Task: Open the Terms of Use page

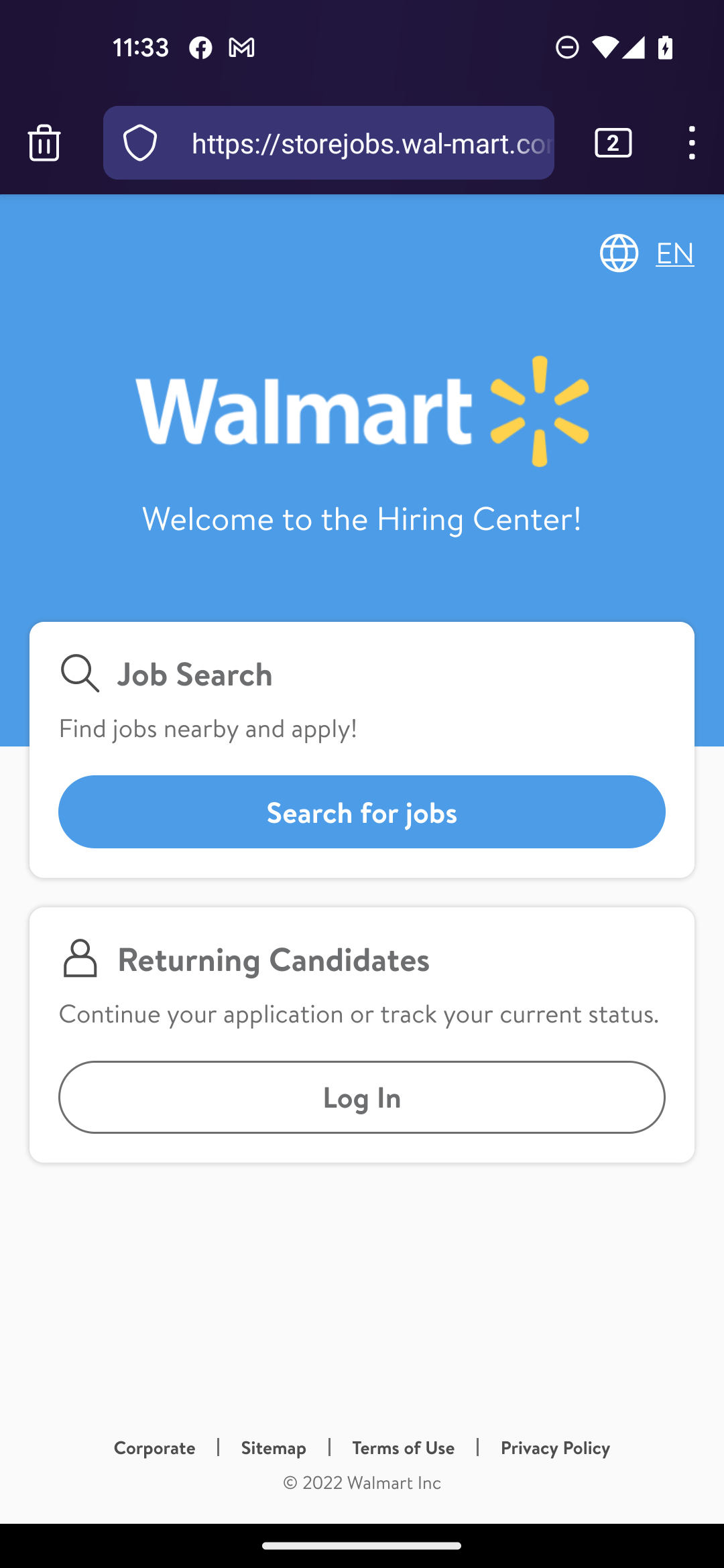Action: 403,1448
